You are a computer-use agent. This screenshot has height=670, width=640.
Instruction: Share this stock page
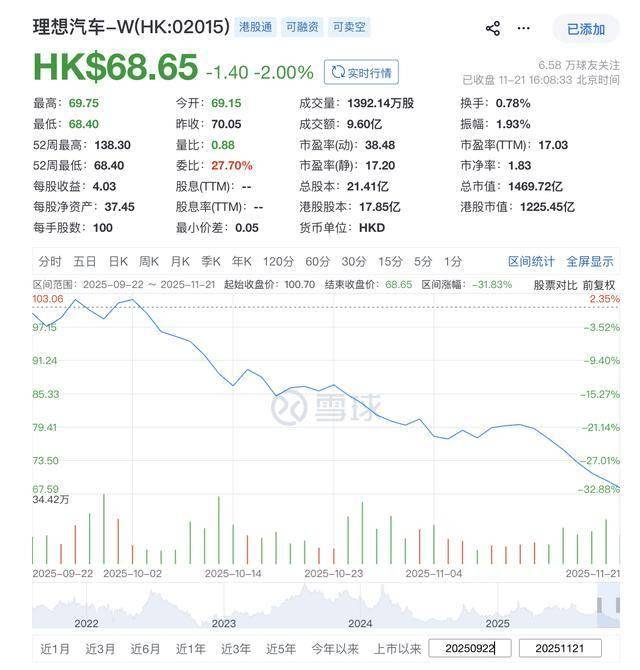click(492, 28)
